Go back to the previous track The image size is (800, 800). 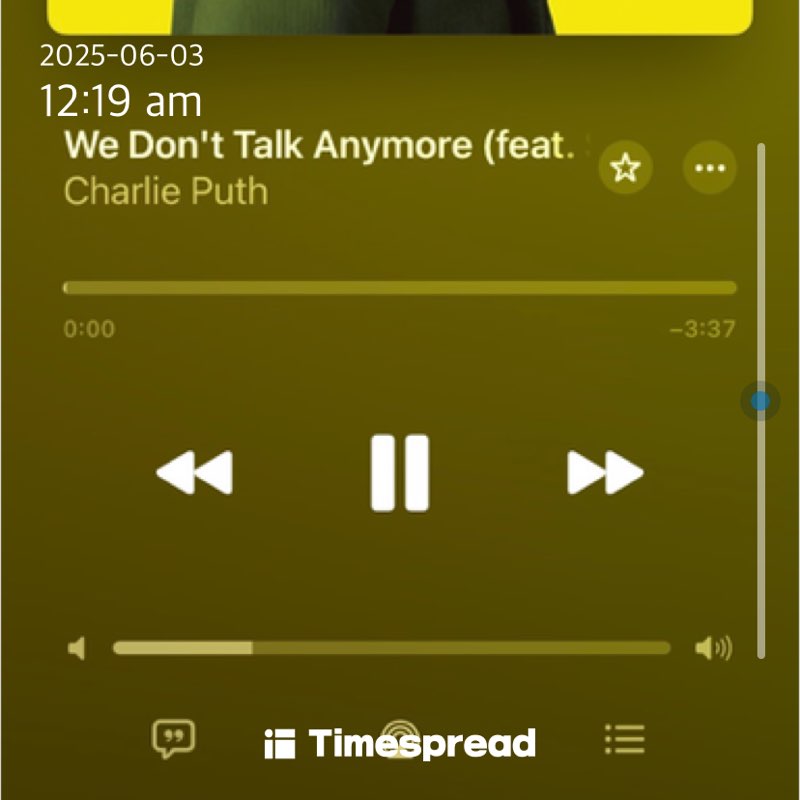(195, 473)
